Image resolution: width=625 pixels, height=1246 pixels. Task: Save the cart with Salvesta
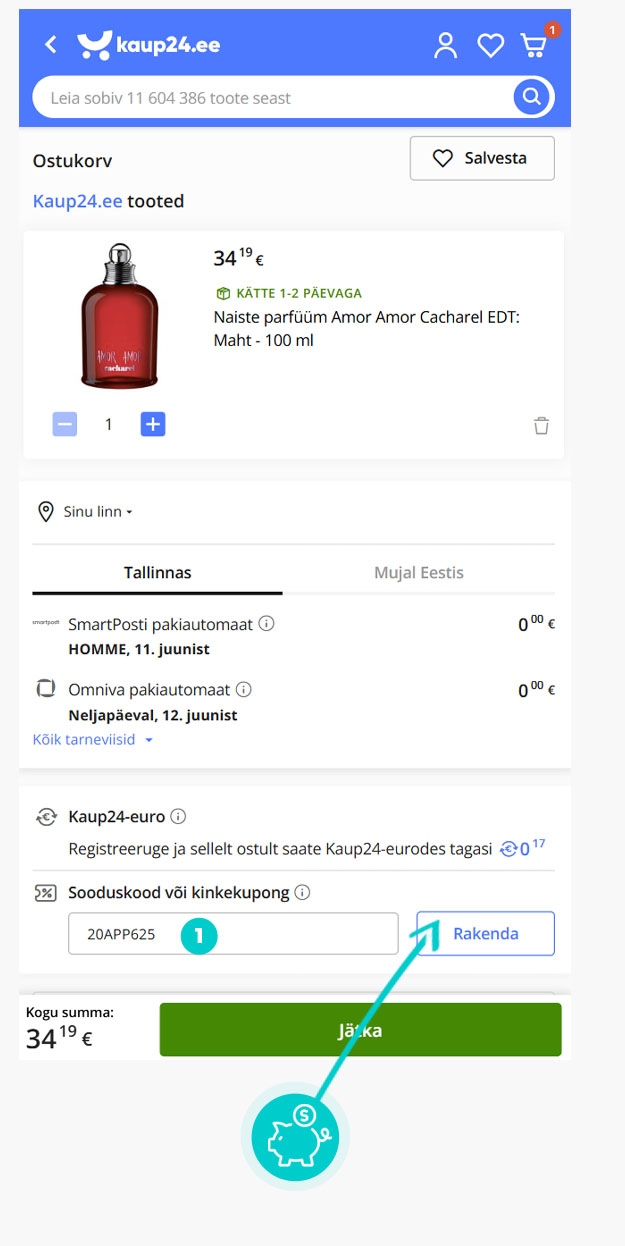tap(482, 158)
